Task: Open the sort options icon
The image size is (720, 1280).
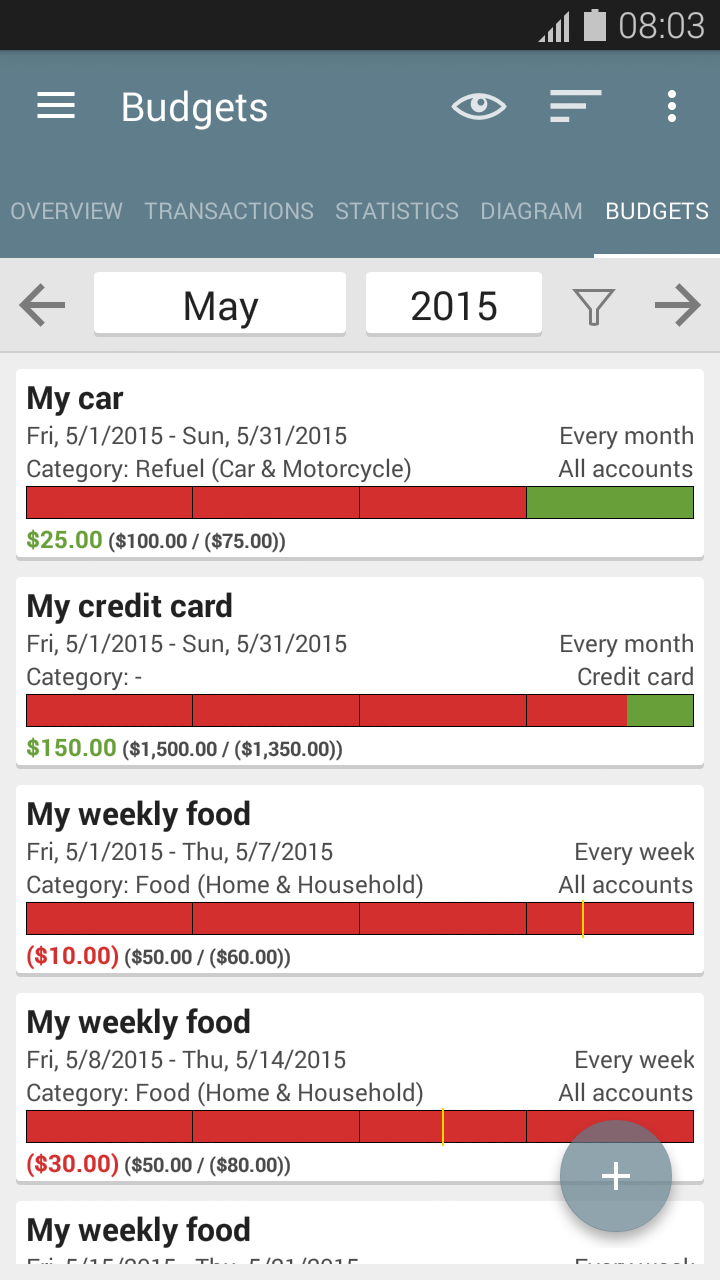Action: coord(575,106)
